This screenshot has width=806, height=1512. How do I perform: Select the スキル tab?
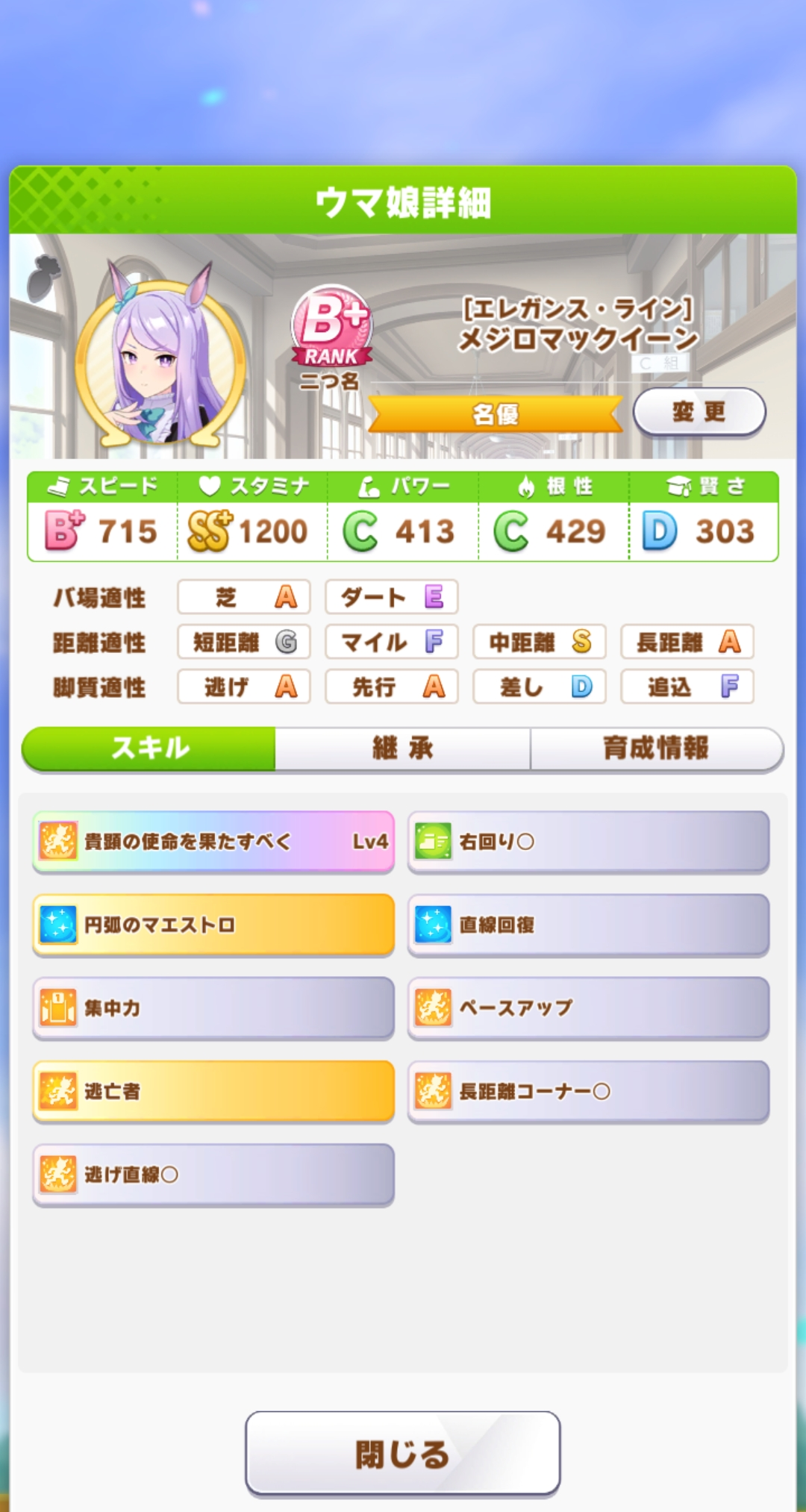pos(149,748)
